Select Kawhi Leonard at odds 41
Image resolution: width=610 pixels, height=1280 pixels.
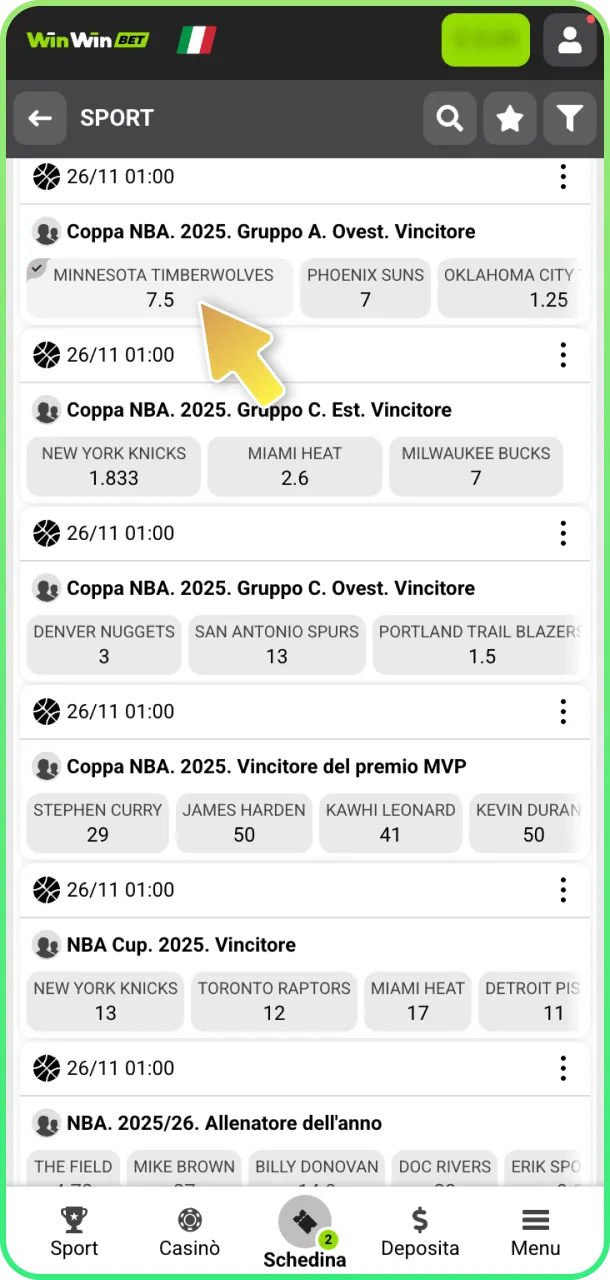click(390, 822)
